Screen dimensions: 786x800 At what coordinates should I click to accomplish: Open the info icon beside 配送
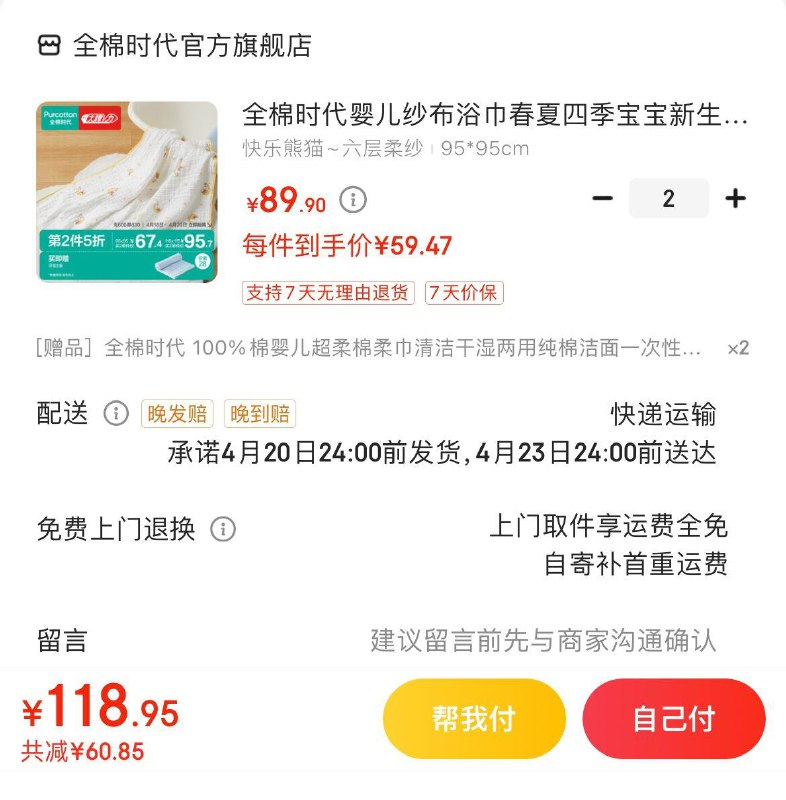[x=119, y=412]
